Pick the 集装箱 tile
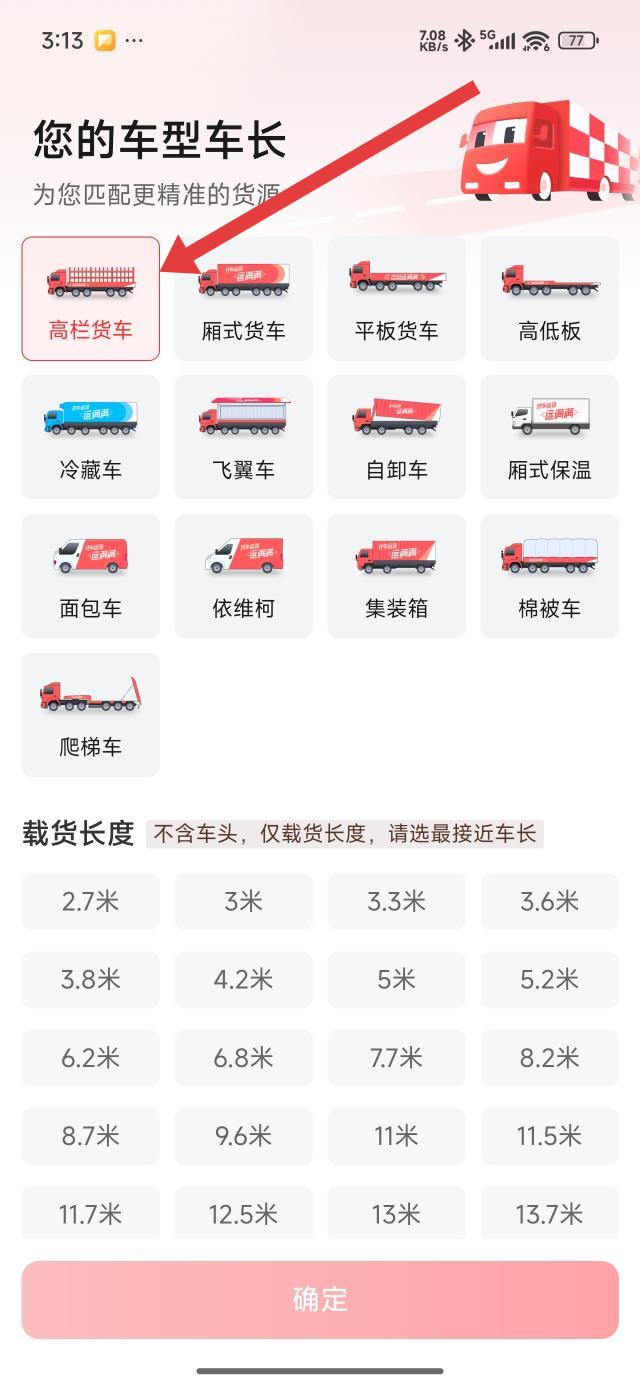 click(x=397, y=576)
